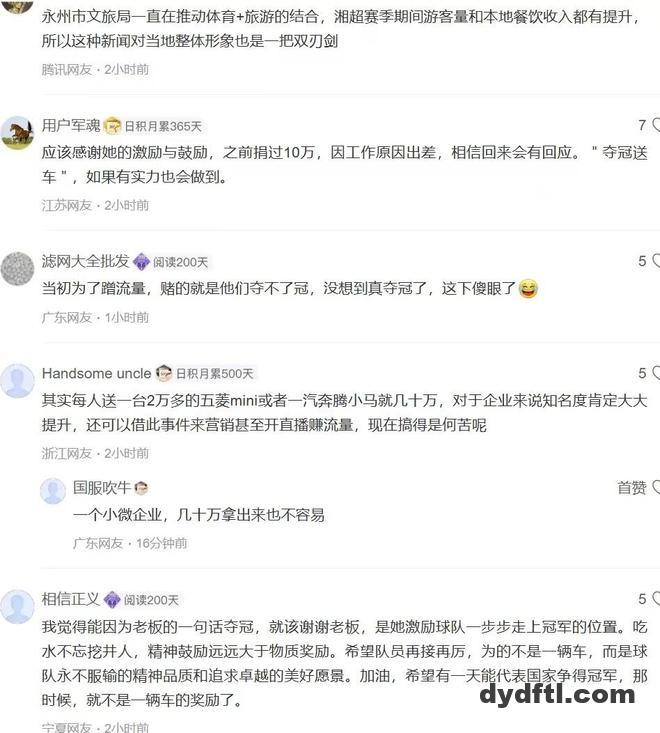Open 国服吹牛's profile
The width and height of the screenshot is (660, 733).
[x=53, y=490]
